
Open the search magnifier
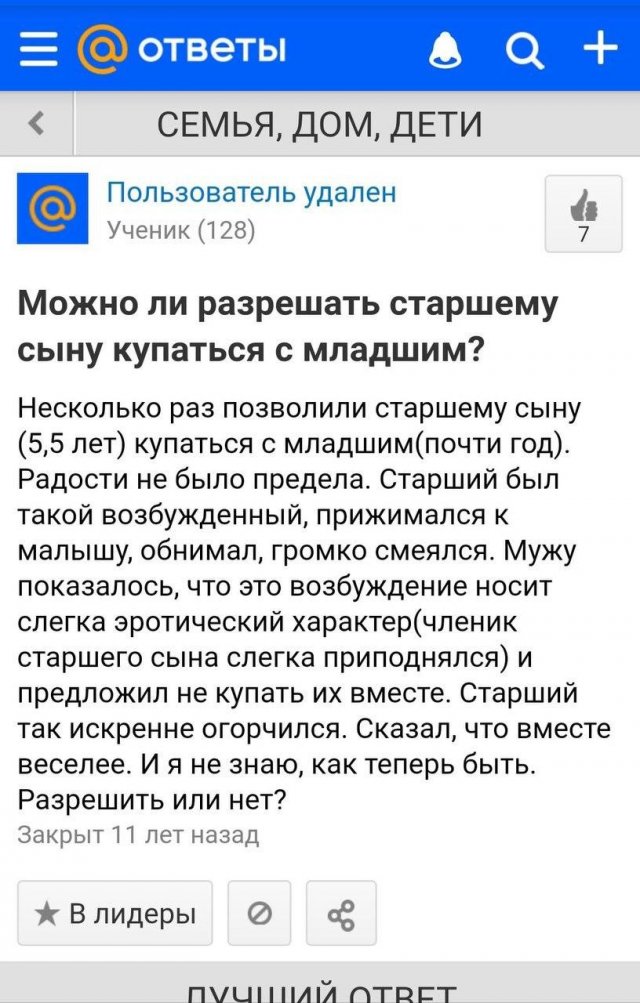point(523,48)
